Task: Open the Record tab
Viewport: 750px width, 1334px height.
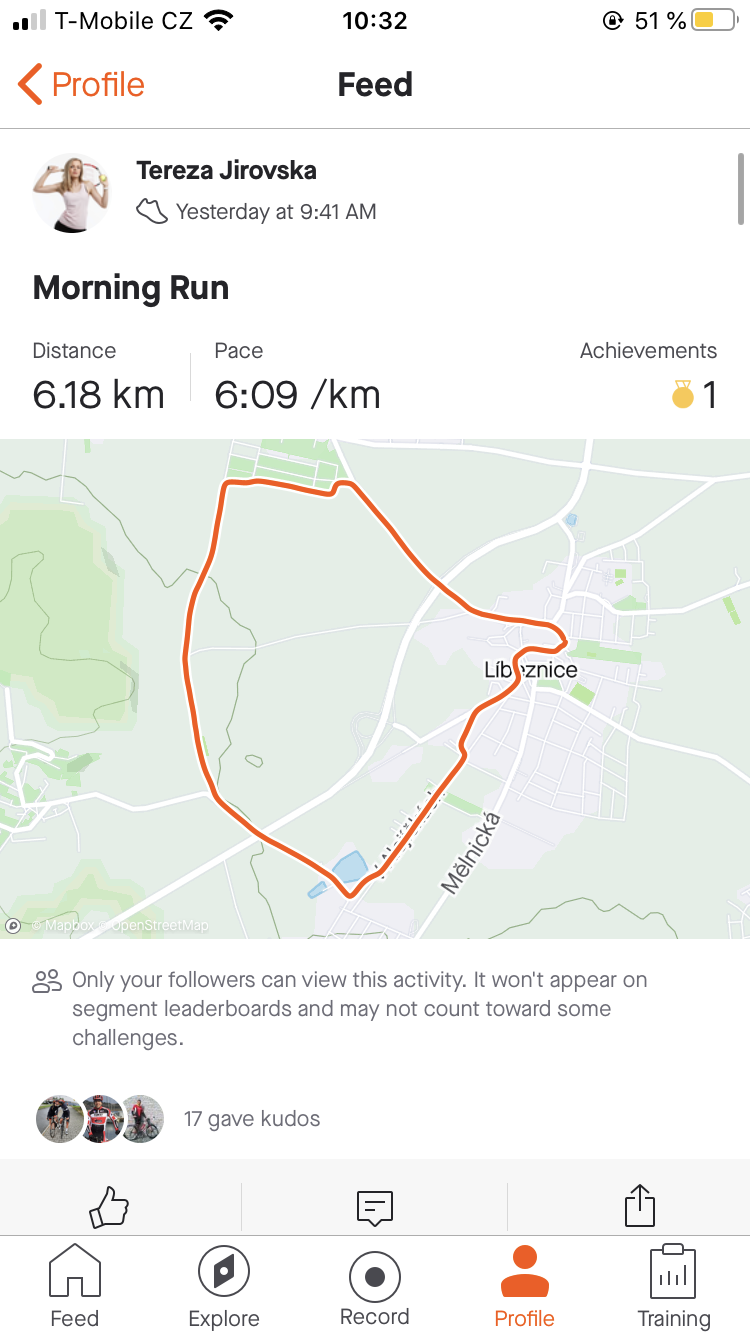Action: [375, 1286]
